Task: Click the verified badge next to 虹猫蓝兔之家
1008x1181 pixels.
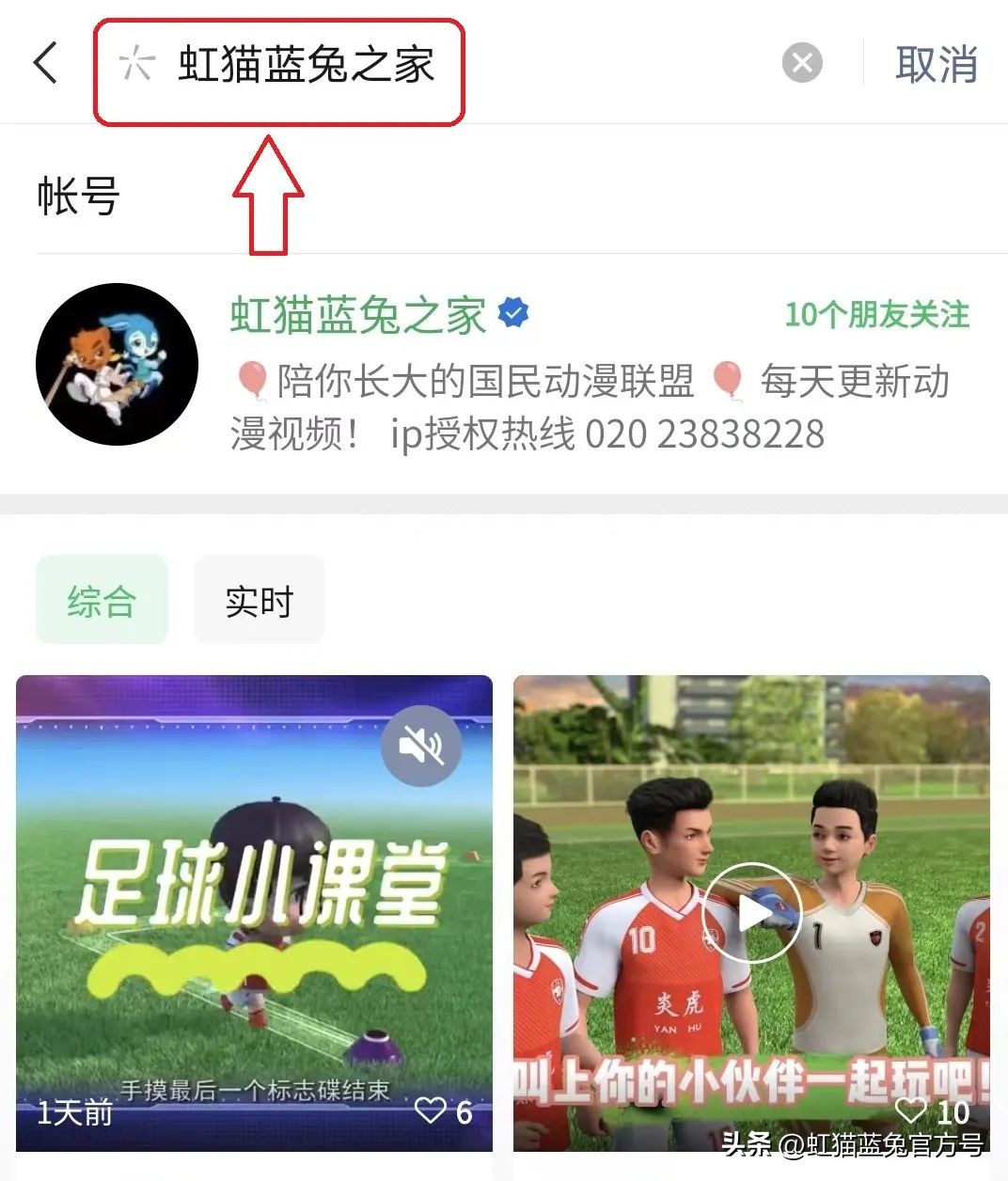Action: (513, 313)
